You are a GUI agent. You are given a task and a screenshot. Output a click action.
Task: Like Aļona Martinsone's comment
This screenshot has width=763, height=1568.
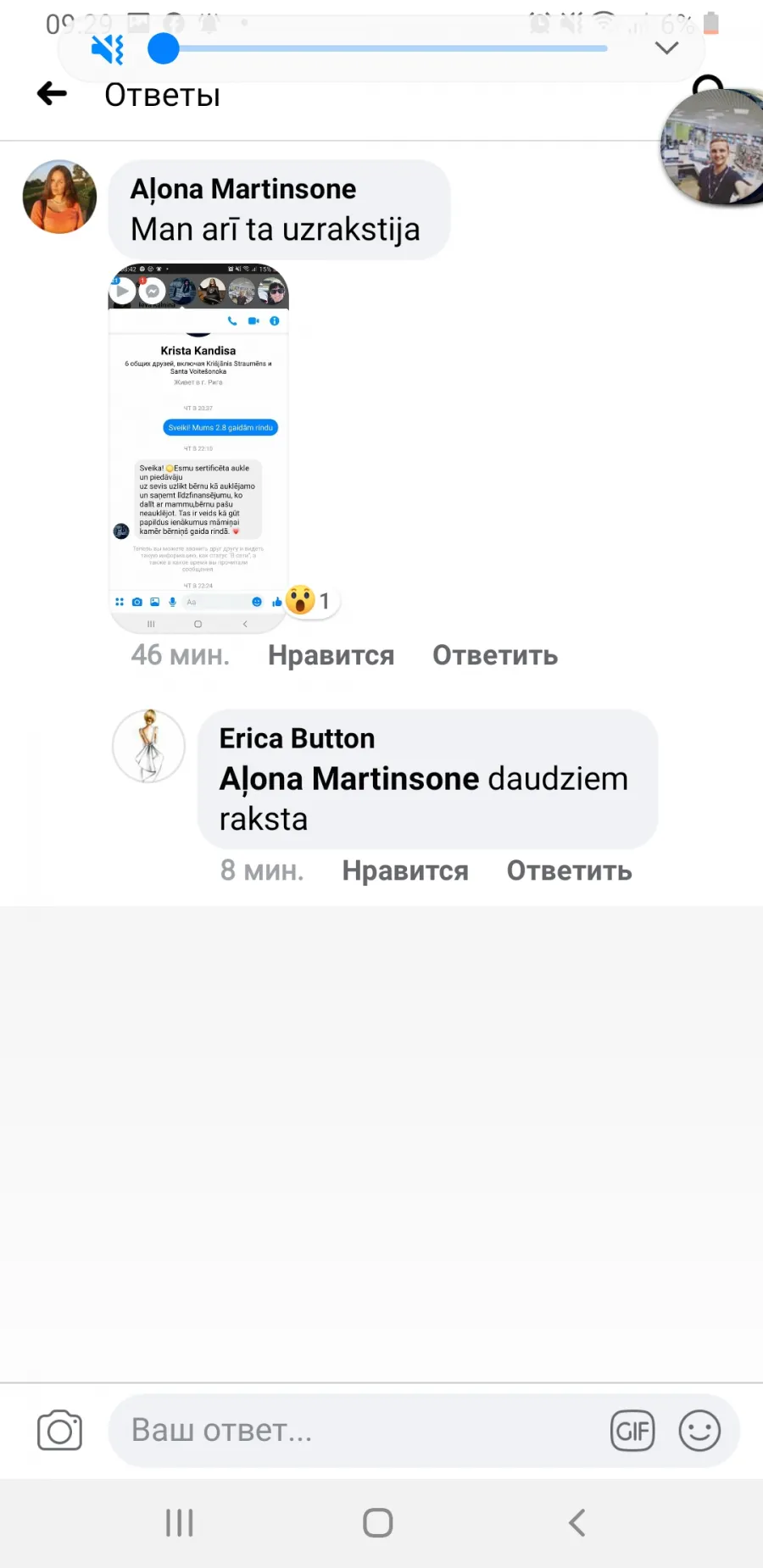(331, 655)
